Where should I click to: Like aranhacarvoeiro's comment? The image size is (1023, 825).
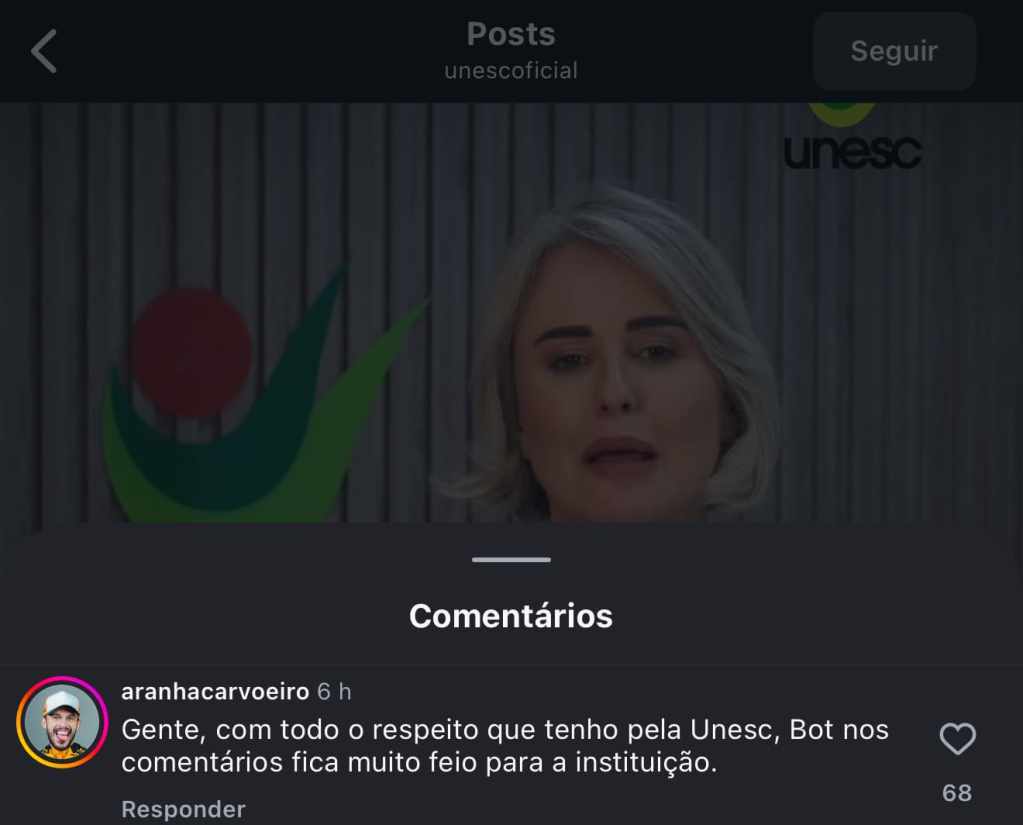click(957, 740)
